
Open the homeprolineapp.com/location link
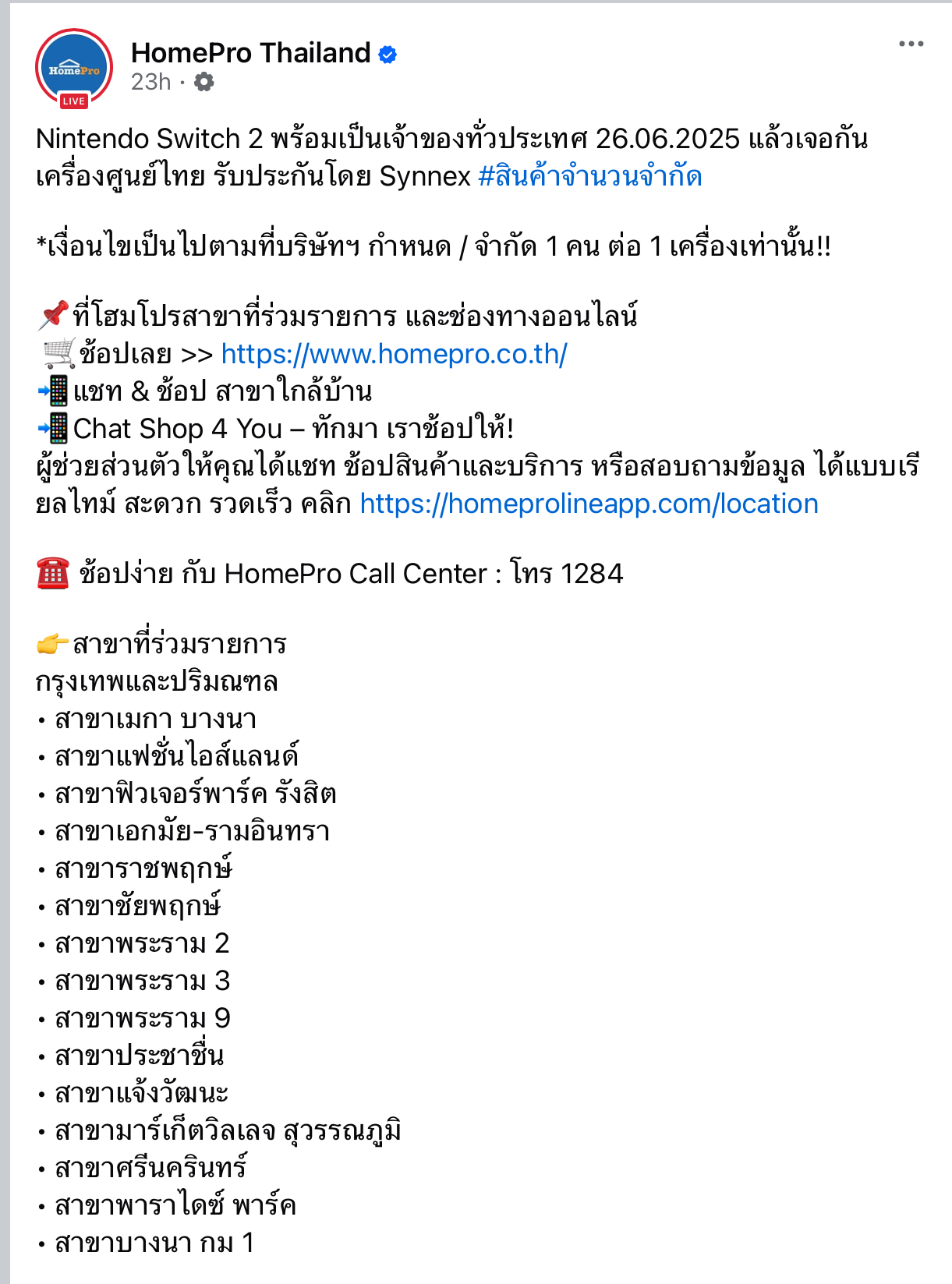(x=589, y=504)
